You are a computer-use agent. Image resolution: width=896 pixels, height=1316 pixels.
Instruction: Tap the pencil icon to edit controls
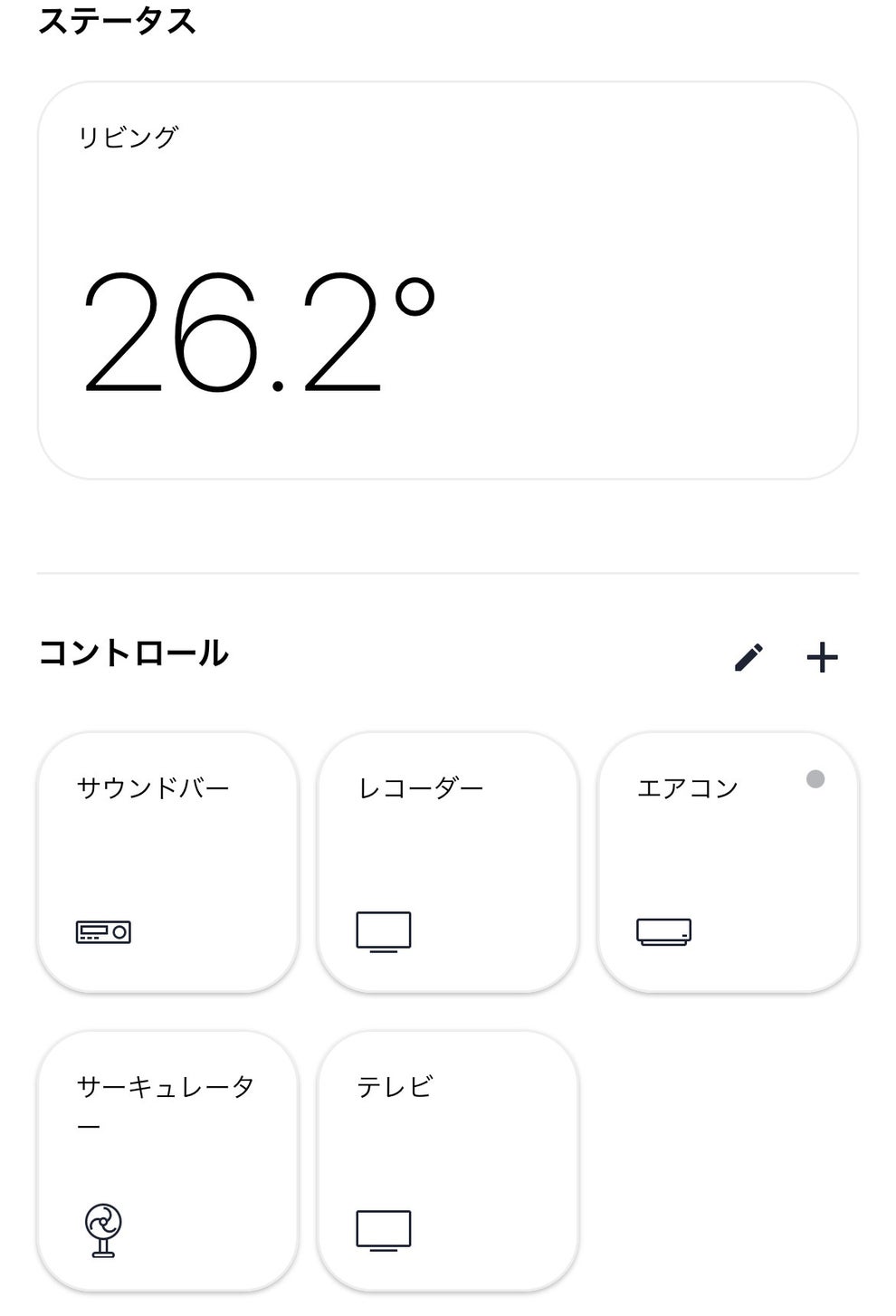coord(748,657)
